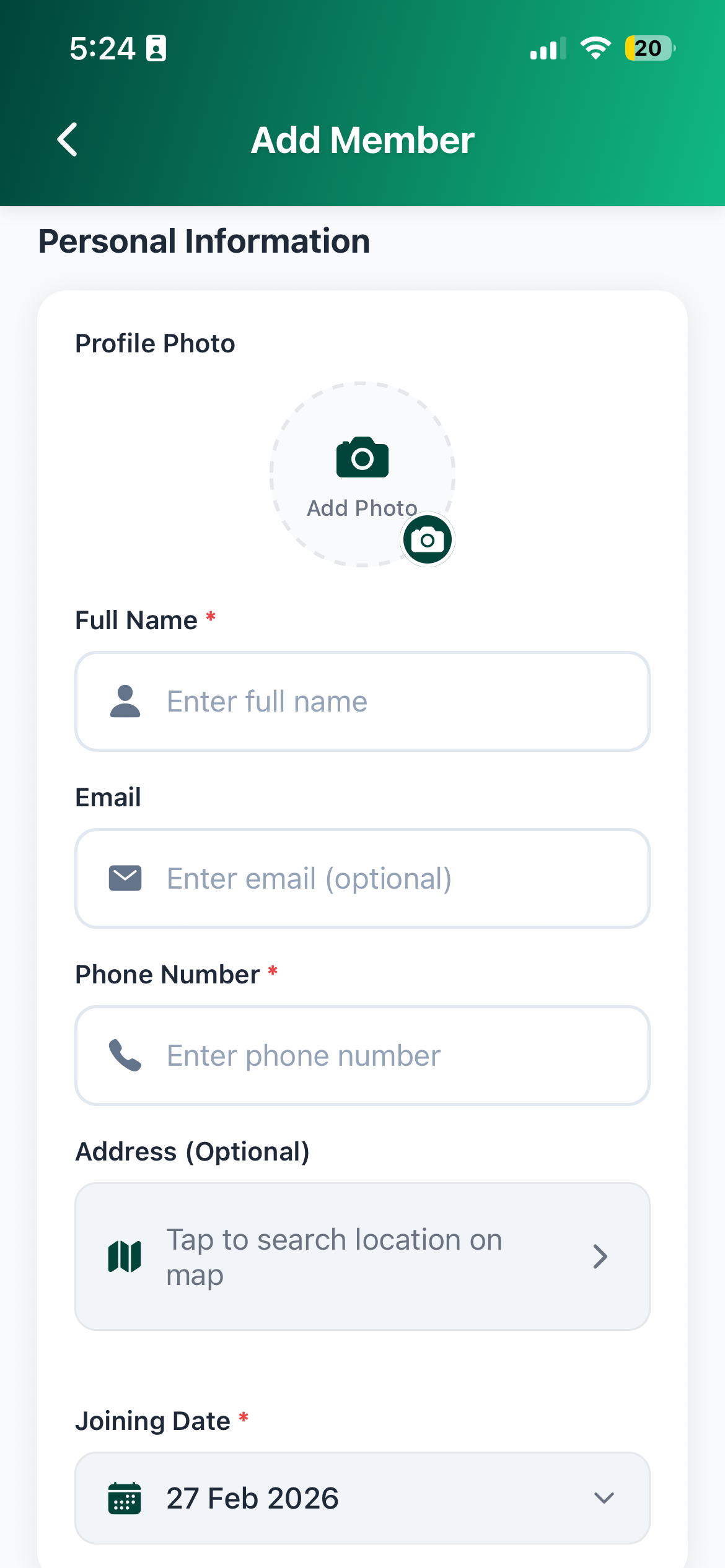Image resolution: width=725 pixels, height=1568 pixels.
Task: Tap the cellular signal bars icon
Action: [547, 47]
